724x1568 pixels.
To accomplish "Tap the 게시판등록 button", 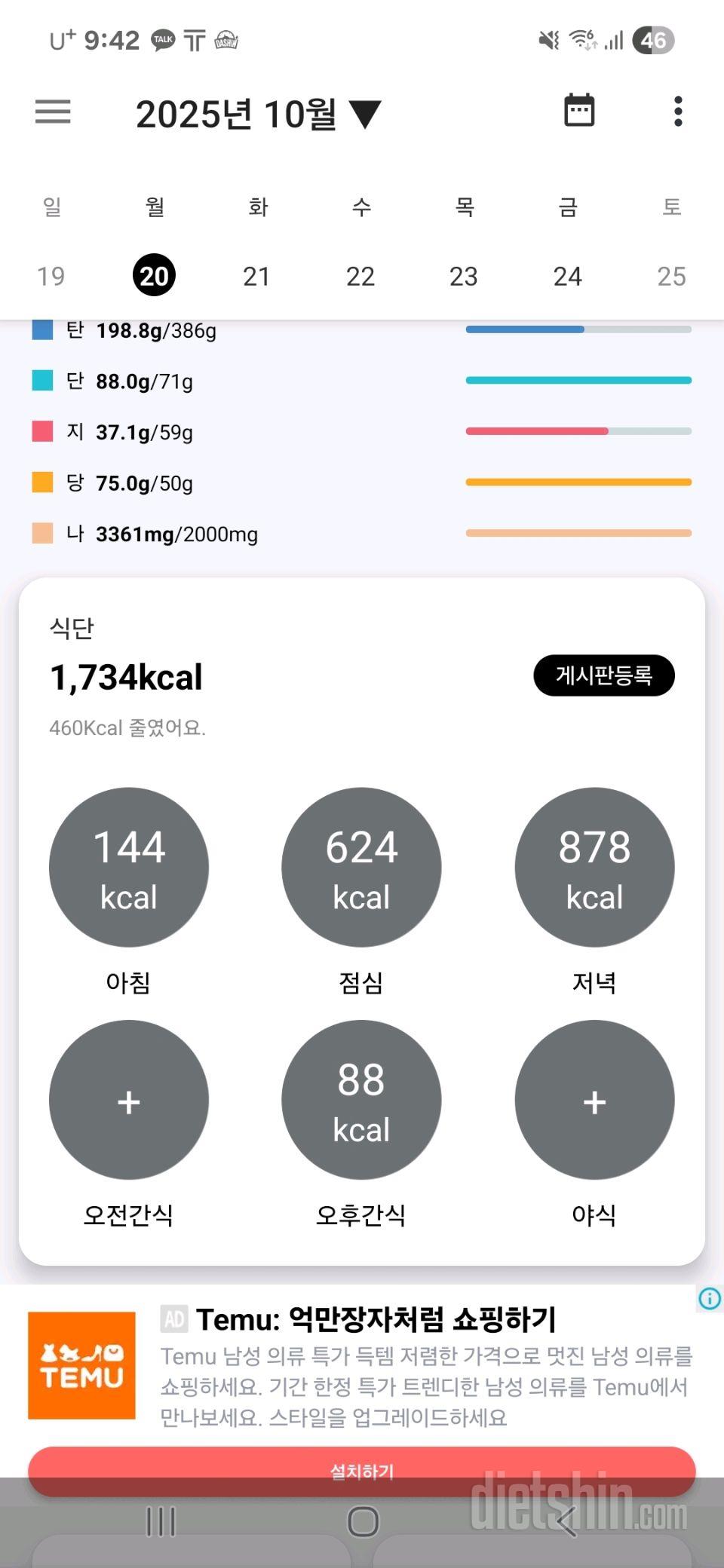I will point(603,675).
